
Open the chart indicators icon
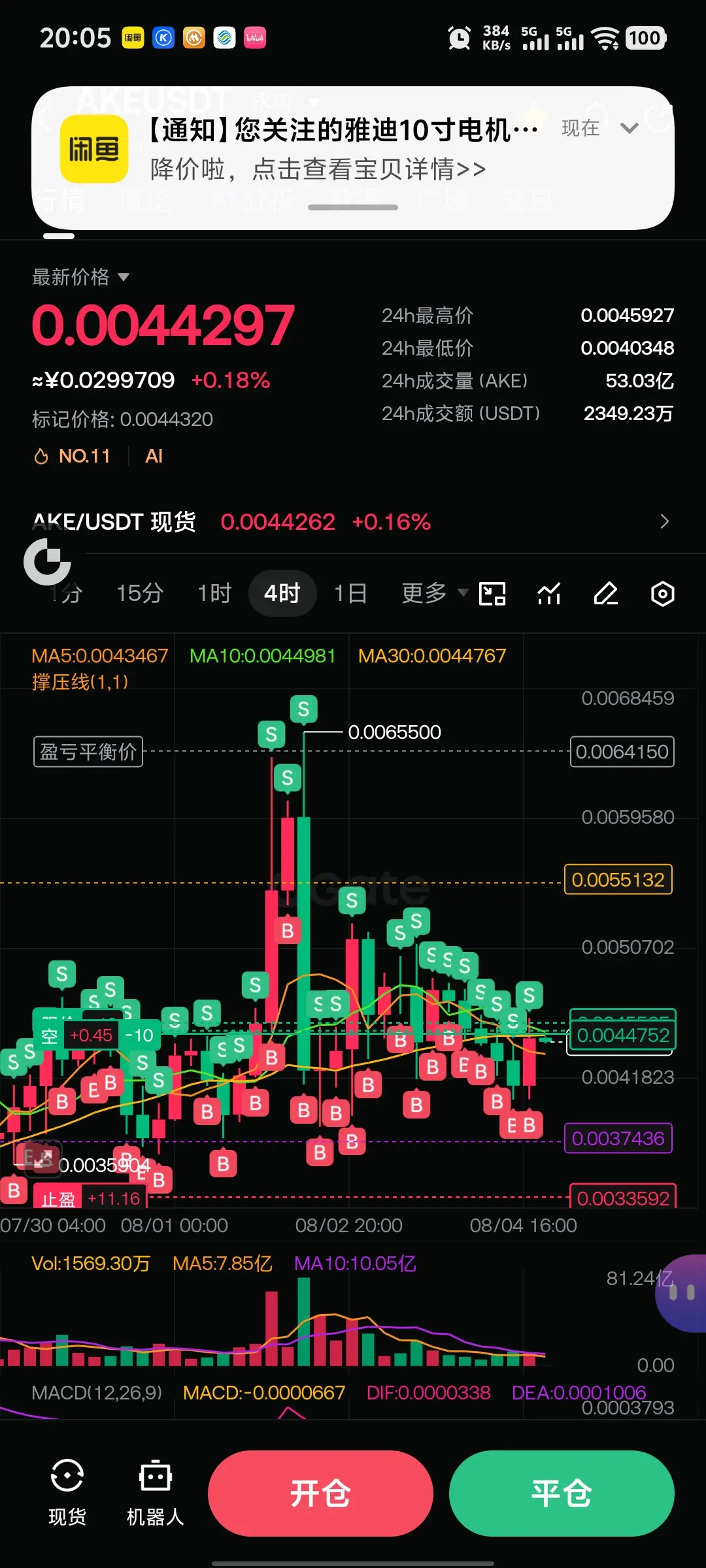pyautogui.click(x=549, y=594)
